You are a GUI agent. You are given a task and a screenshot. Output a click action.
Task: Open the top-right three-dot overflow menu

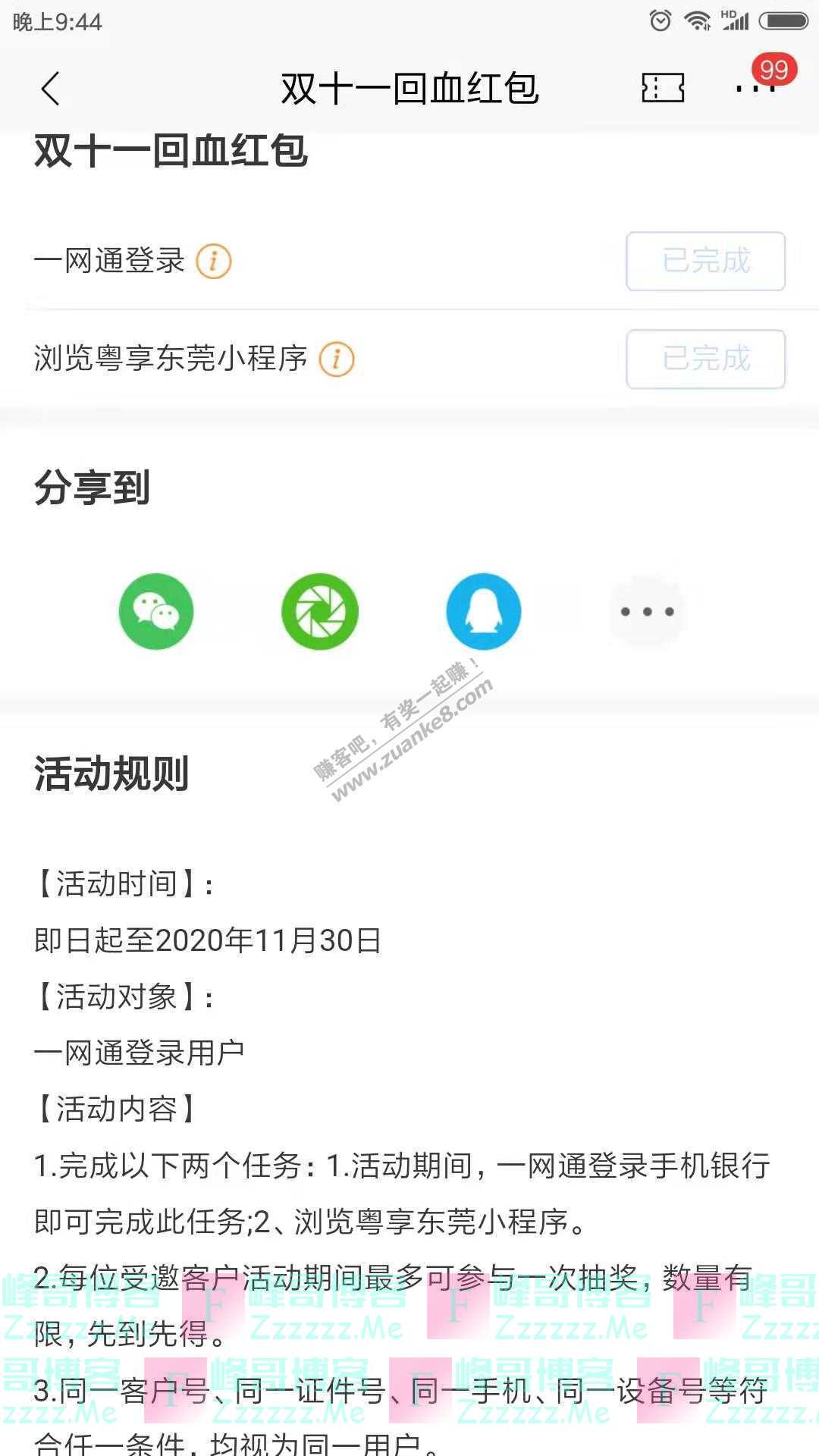point(755,89)
